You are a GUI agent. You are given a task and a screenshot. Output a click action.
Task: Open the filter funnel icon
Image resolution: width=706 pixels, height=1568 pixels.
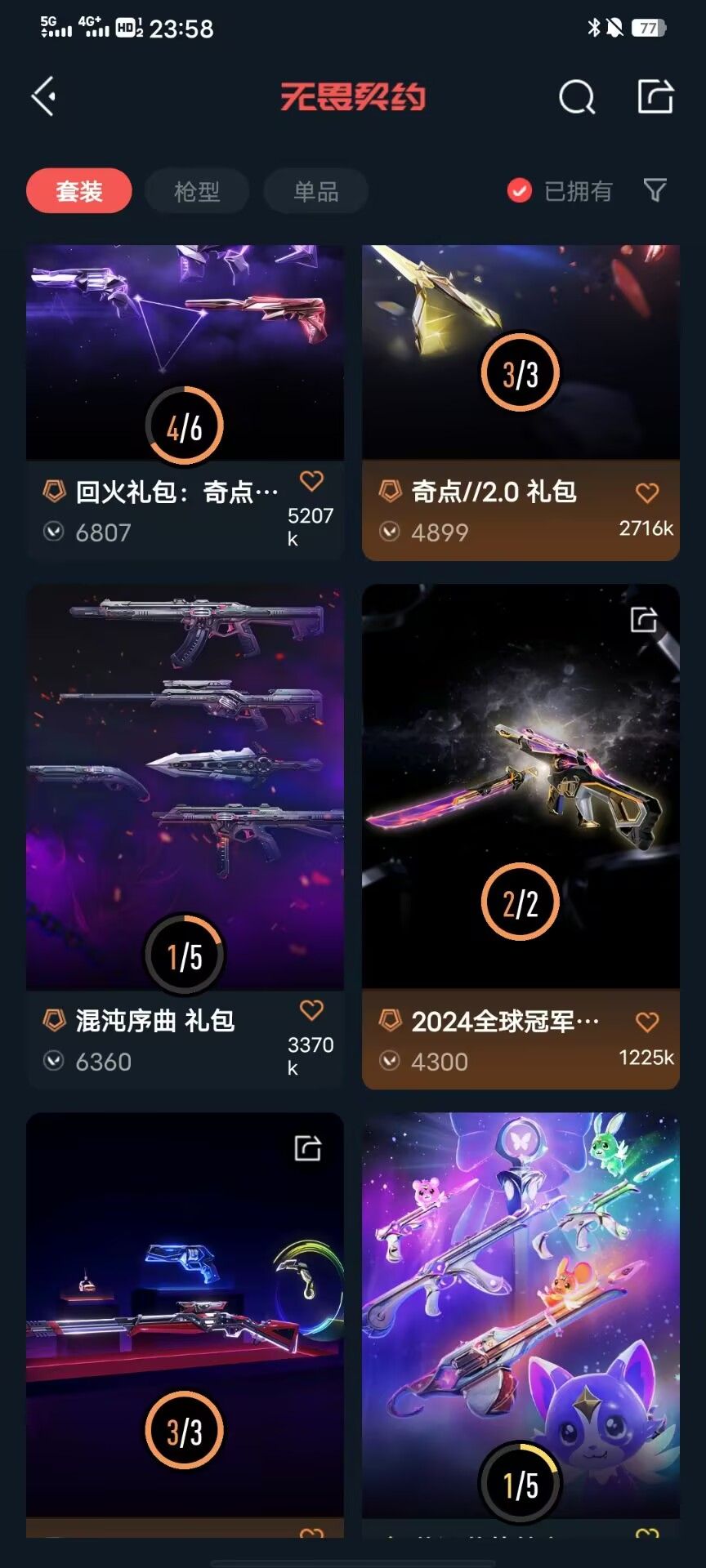point(655,190)
